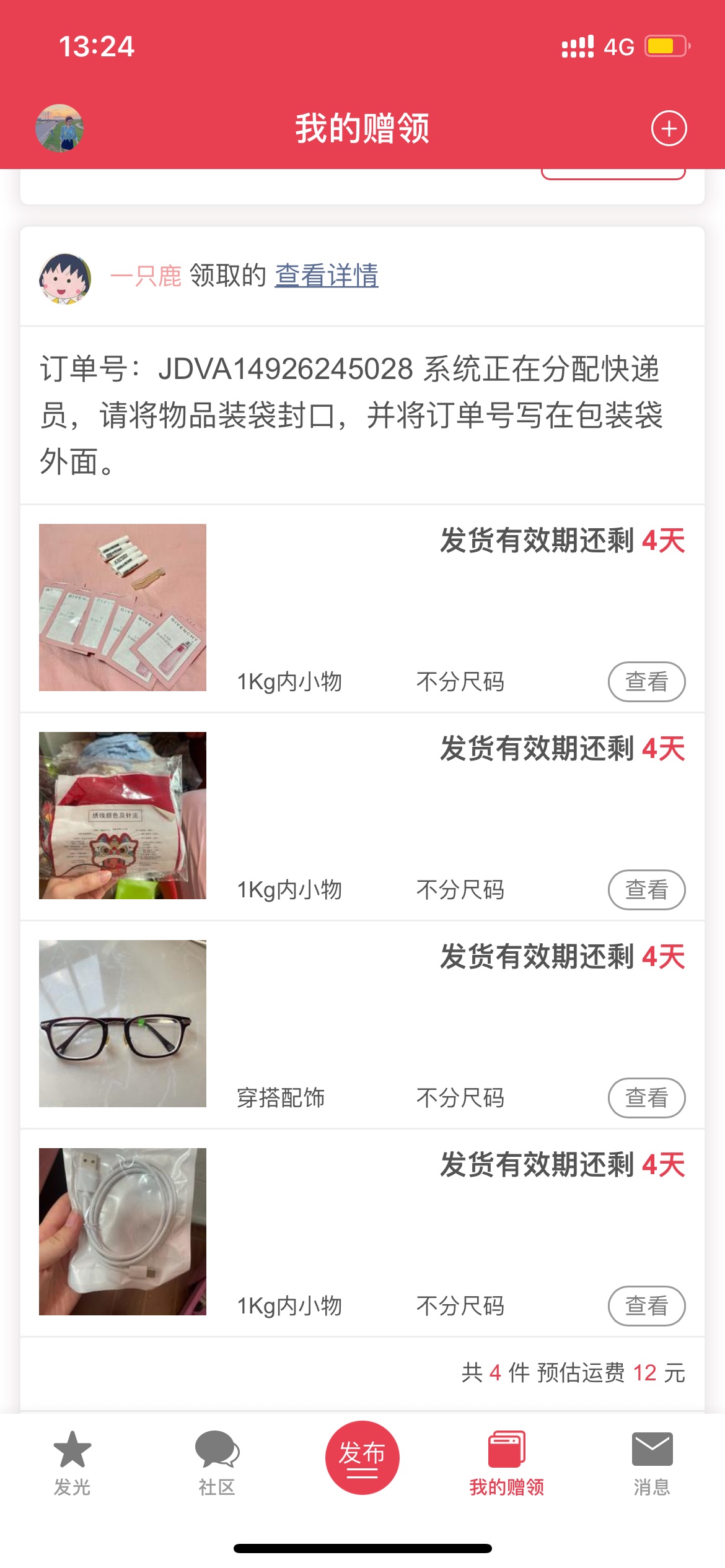Open the white charging cable photo
Viewport: 725px width, 1568px height.
tap(123, 1232)
